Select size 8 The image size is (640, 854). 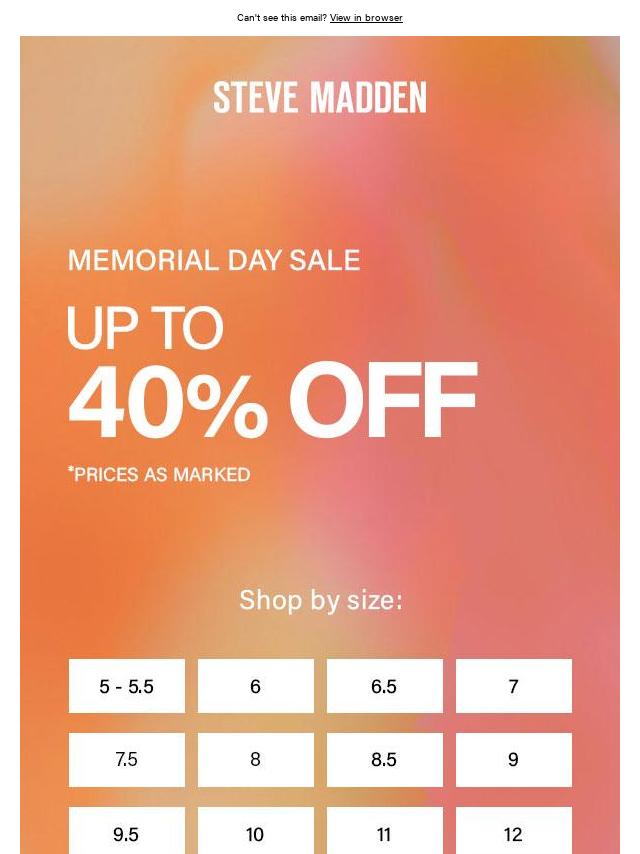coord(256,760)
